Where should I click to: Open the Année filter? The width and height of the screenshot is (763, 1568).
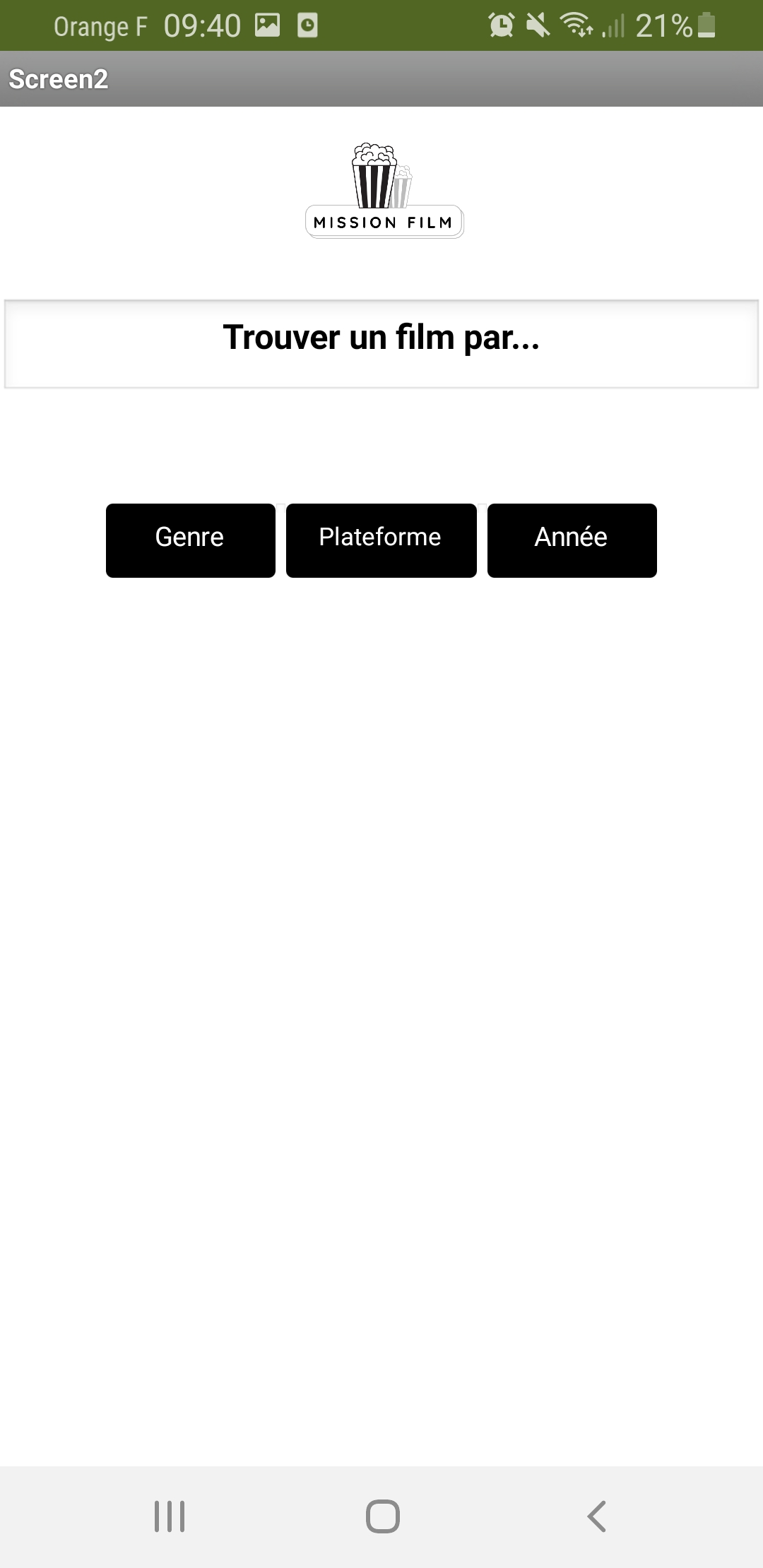click(572, 540)
